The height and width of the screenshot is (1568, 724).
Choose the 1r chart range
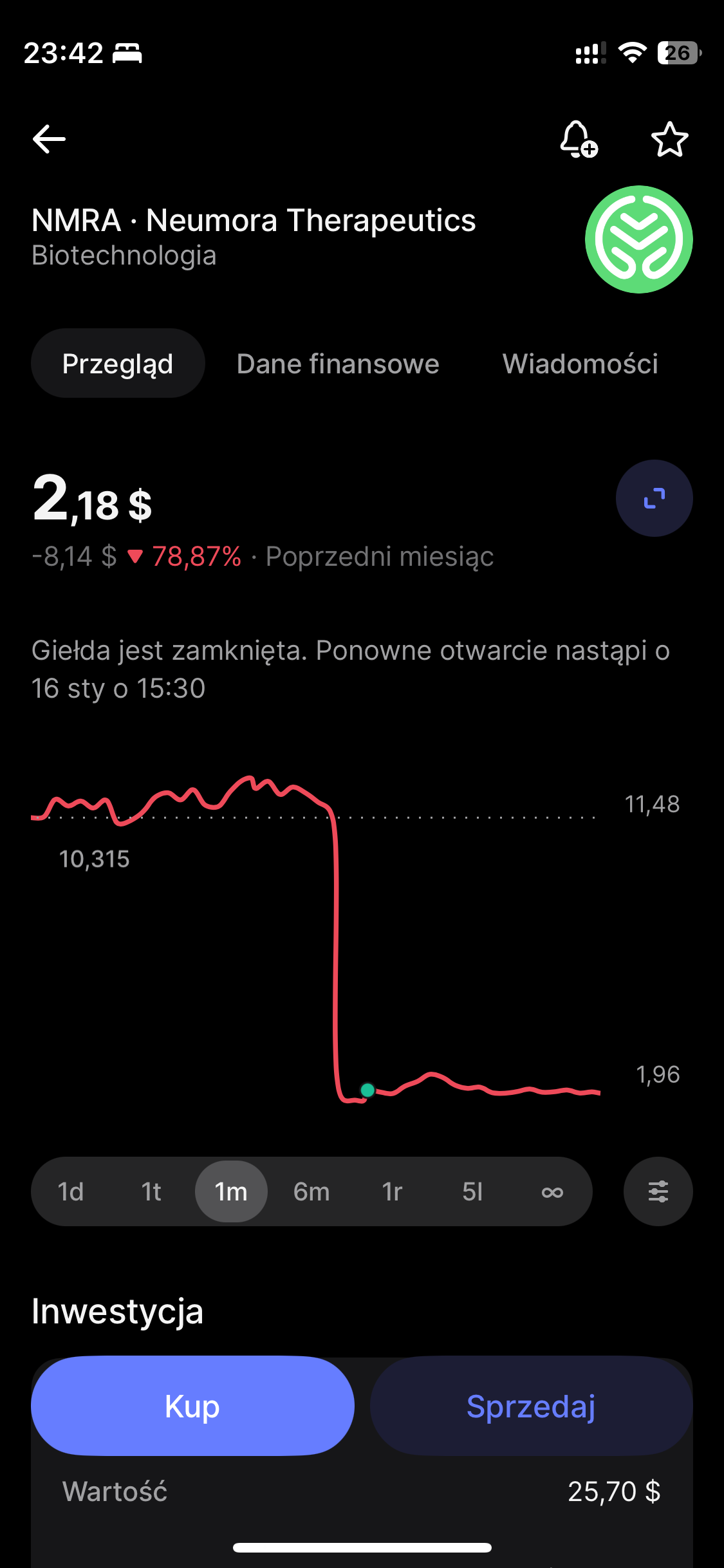[392, 1191]
